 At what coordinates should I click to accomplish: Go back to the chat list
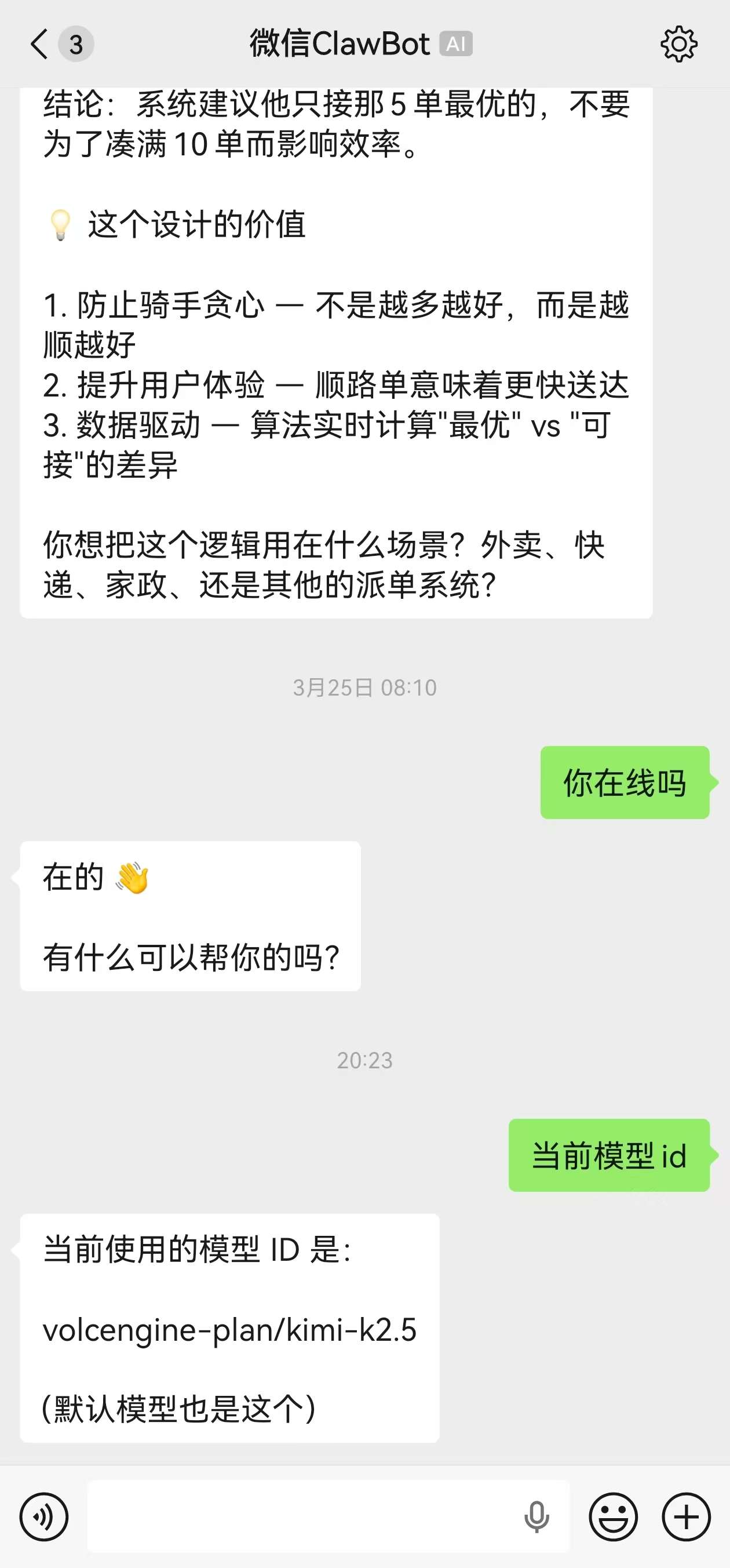(39, 45)
